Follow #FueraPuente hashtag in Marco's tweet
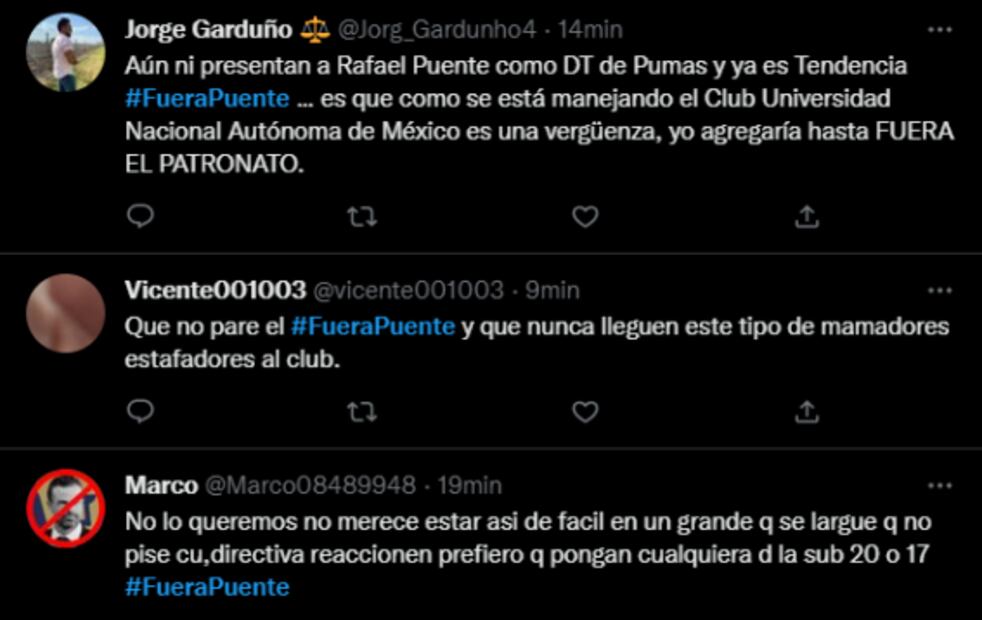The height and width of the screenshot is (620, 982). (208, 587)
